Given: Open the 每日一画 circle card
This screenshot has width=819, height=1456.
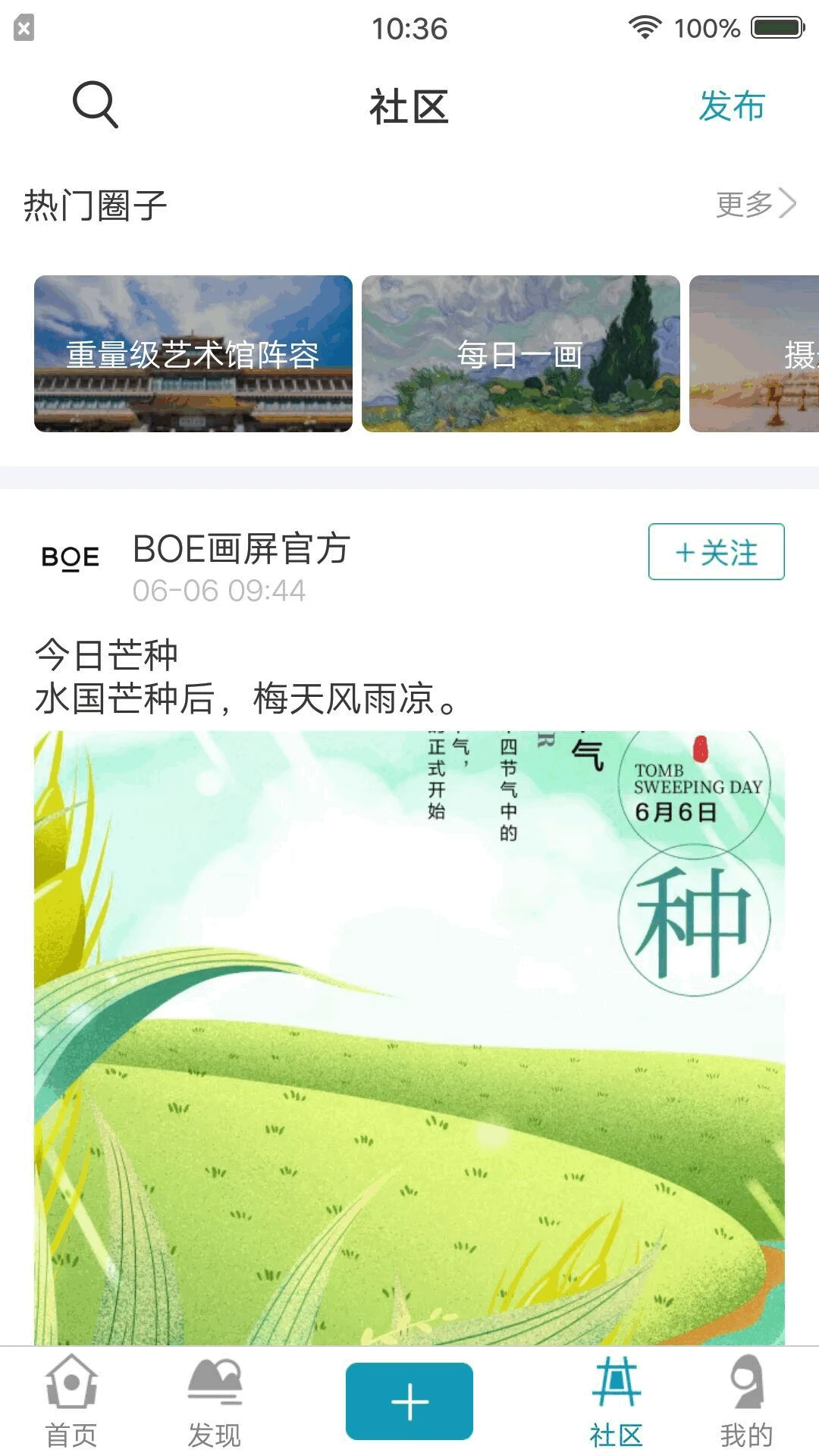Looking at the screenshot, I should (520, 355).
